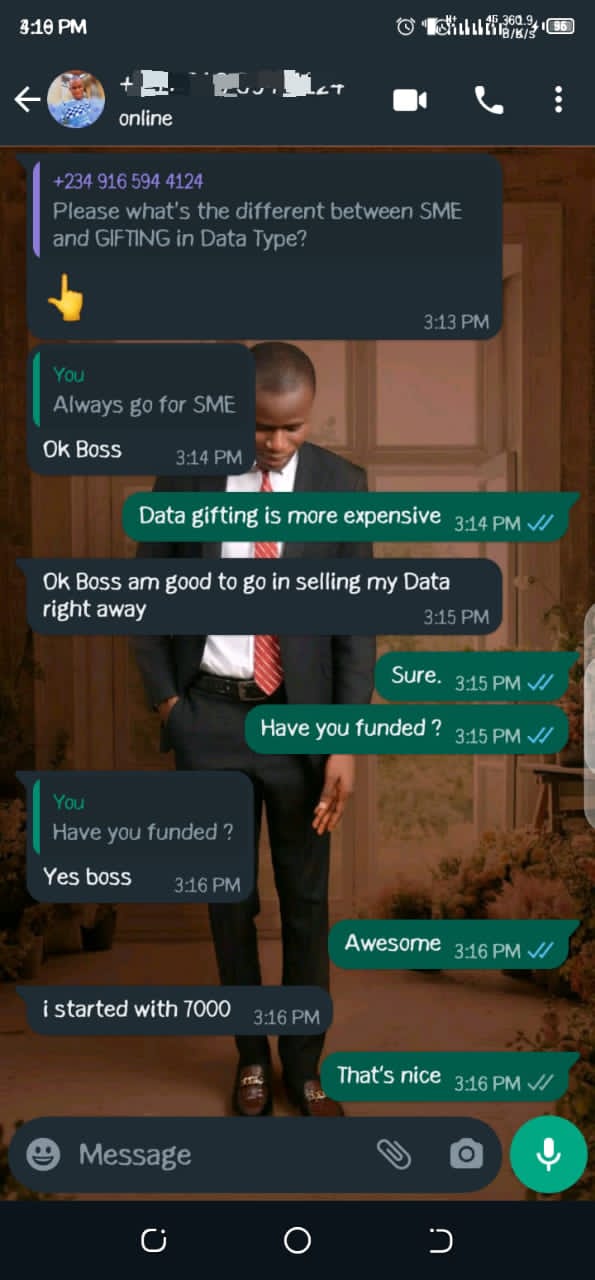This screenshot has height=1280, width=595.
Task: Open the recent apps view
Action: pos(154,1241)
